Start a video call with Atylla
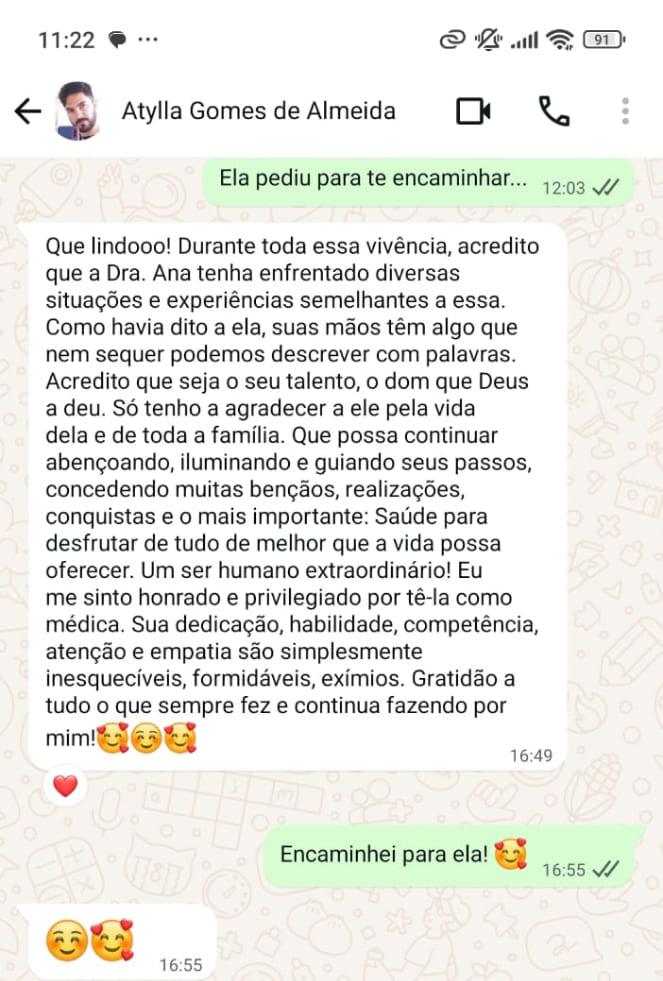Screen dimensions: 663x981 pyautogui.click(x=473, y=111)
